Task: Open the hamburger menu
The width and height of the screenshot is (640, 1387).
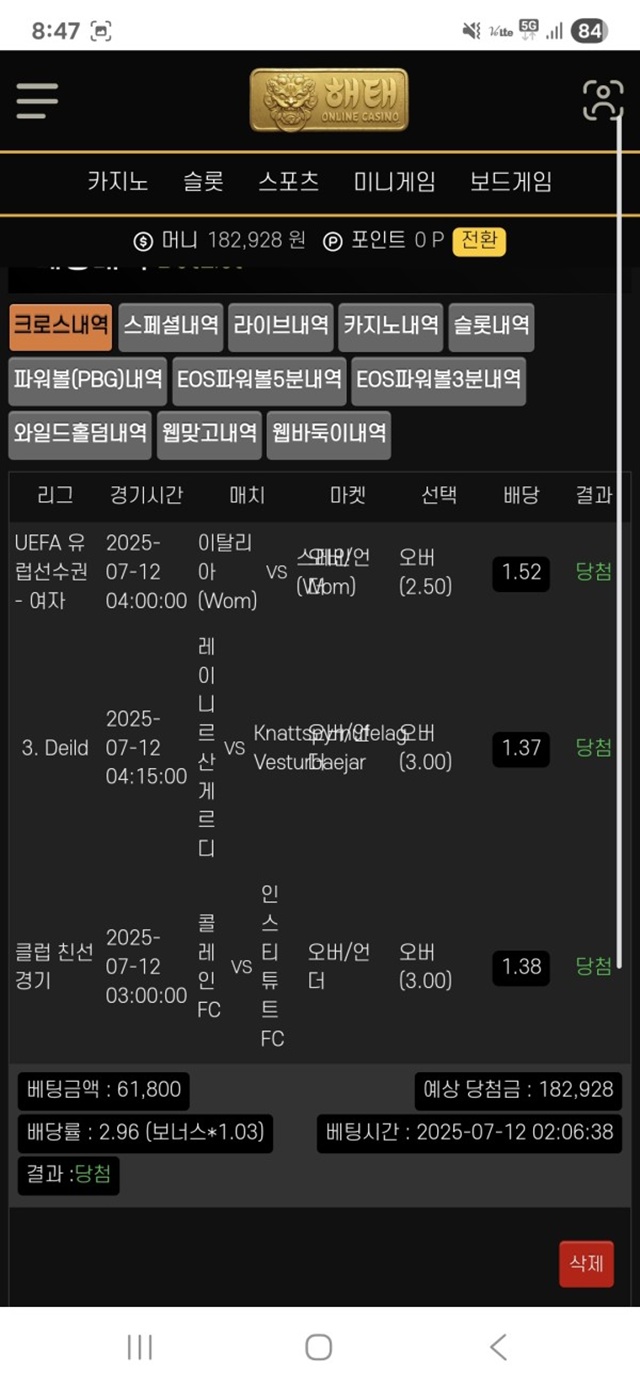Action: click(37, 100)
